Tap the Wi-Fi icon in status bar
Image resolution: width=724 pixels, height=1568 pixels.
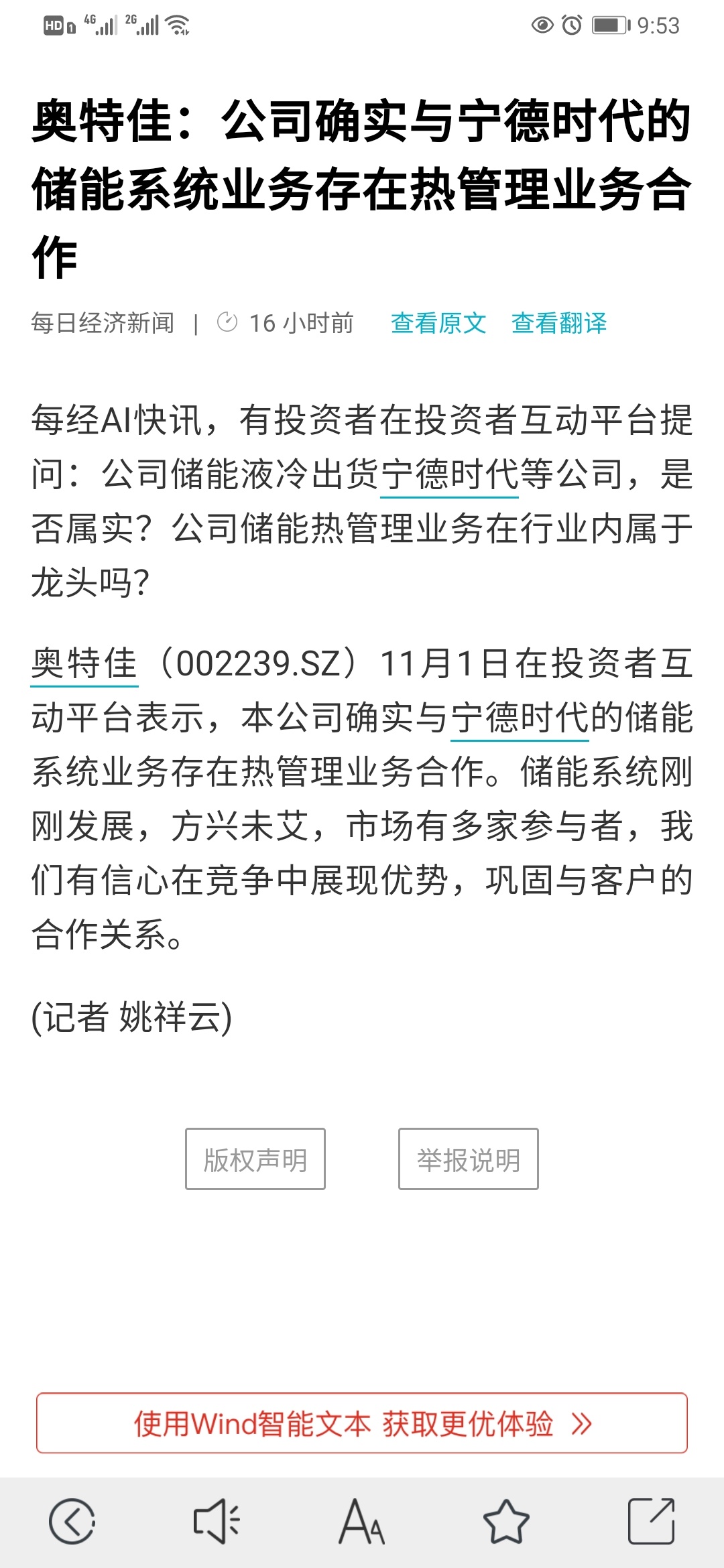pos(176,23)
